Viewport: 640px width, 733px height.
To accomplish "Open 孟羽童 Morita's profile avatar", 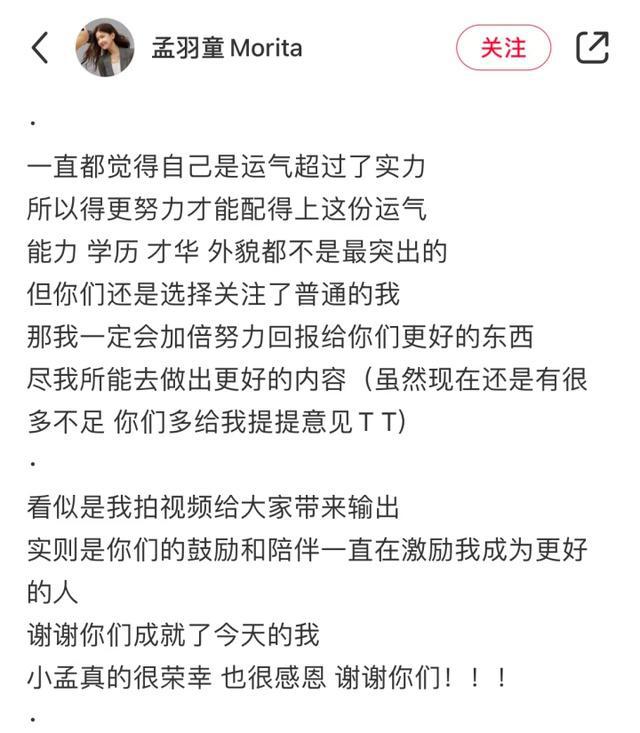I will (x=104, y=47).
